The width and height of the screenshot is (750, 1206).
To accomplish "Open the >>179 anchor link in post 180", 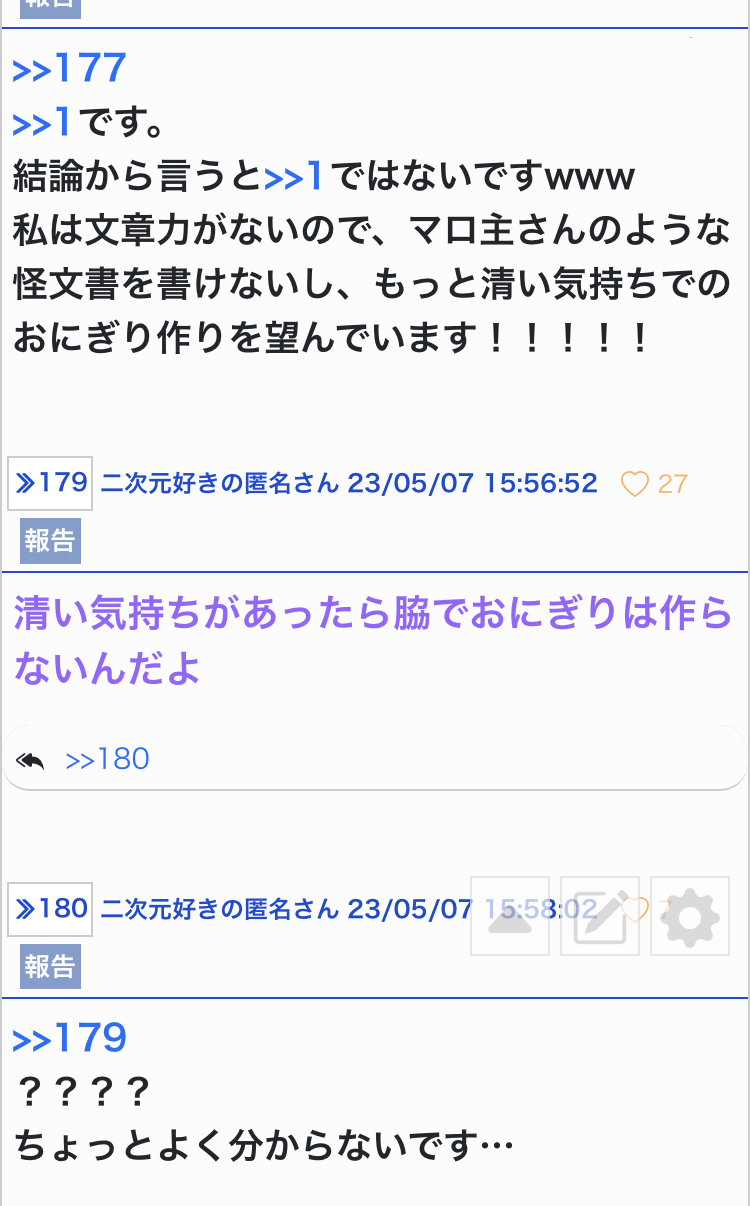I will click(69, 1038).
